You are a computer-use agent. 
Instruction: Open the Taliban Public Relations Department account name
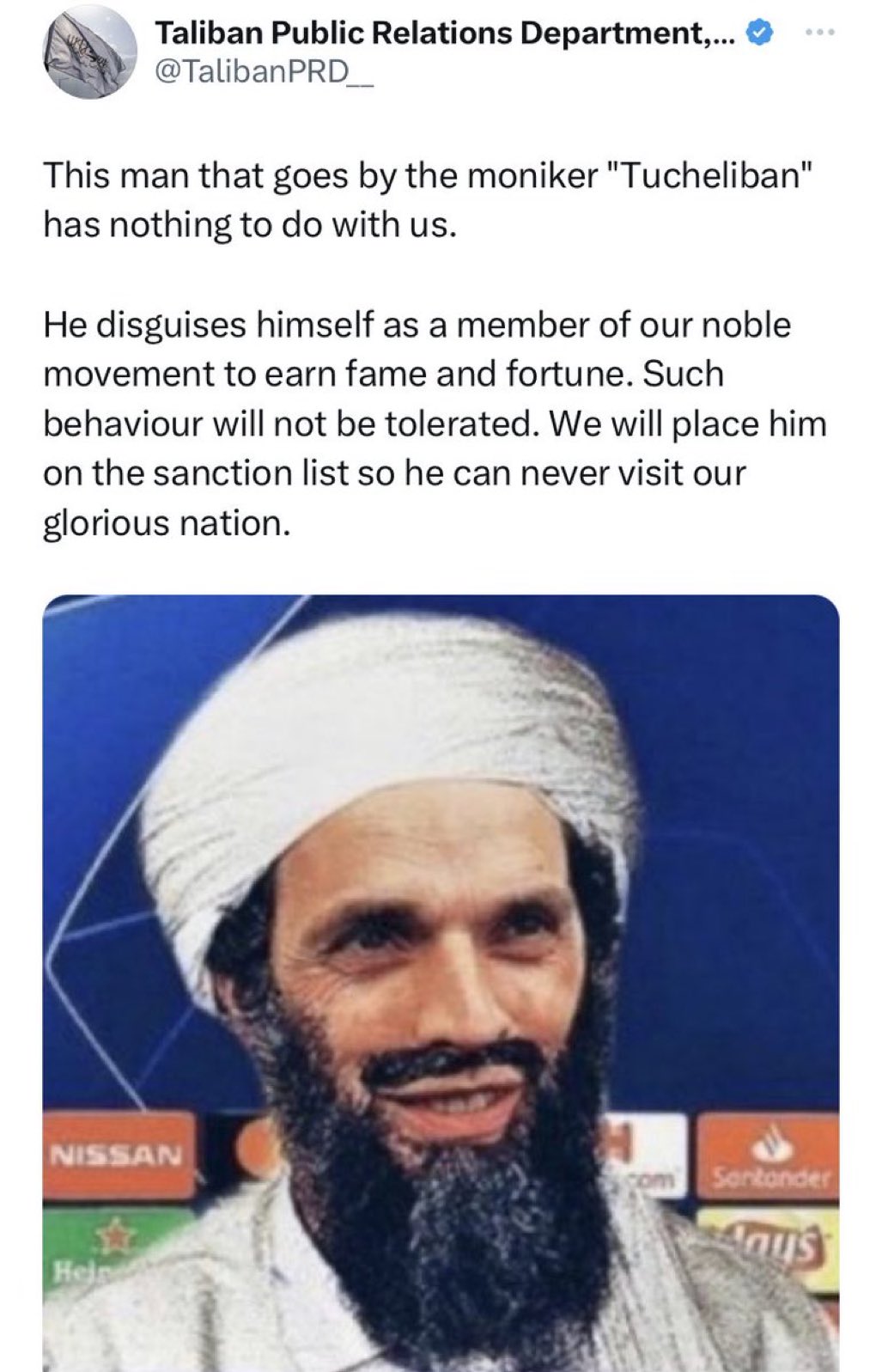click(442, 33)
